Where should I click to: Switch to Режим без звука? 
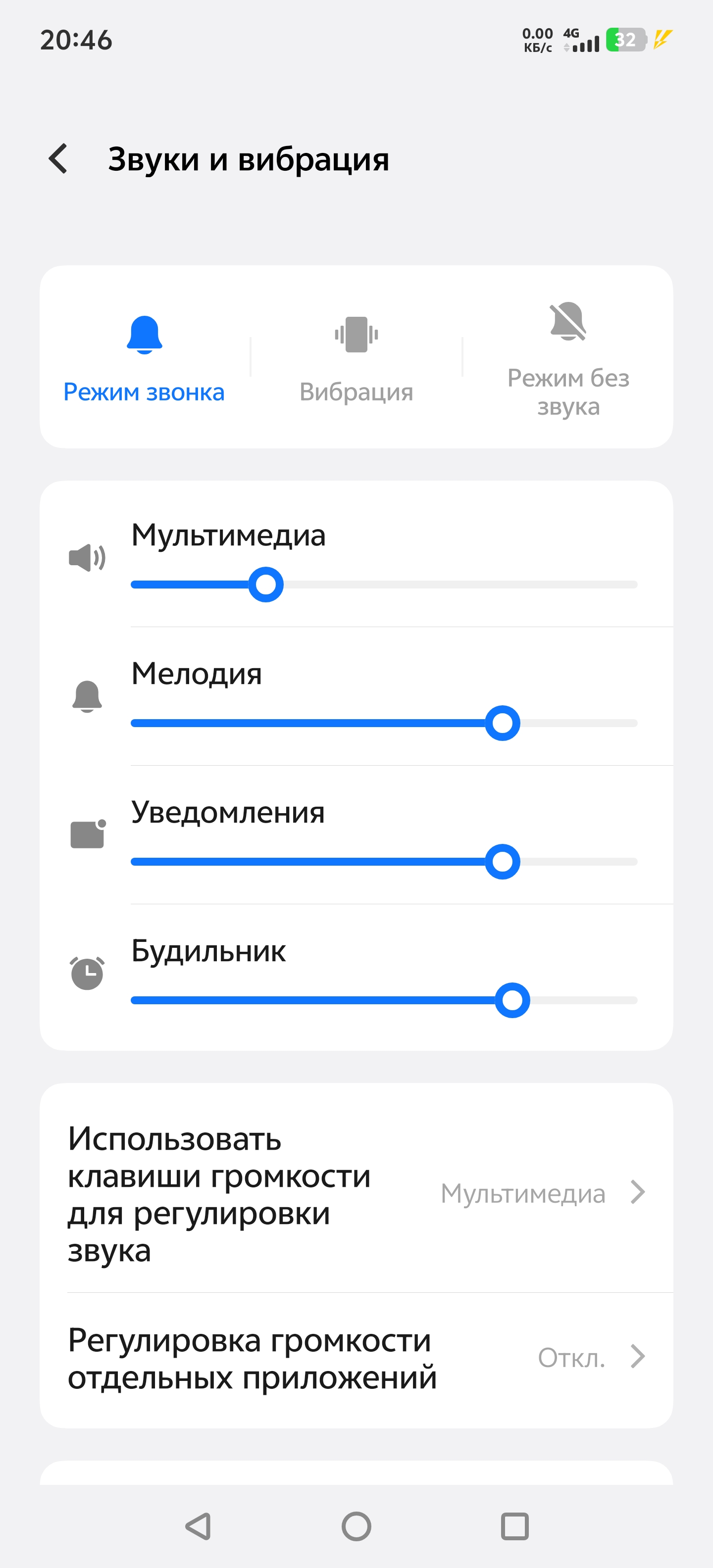point(568,358)
